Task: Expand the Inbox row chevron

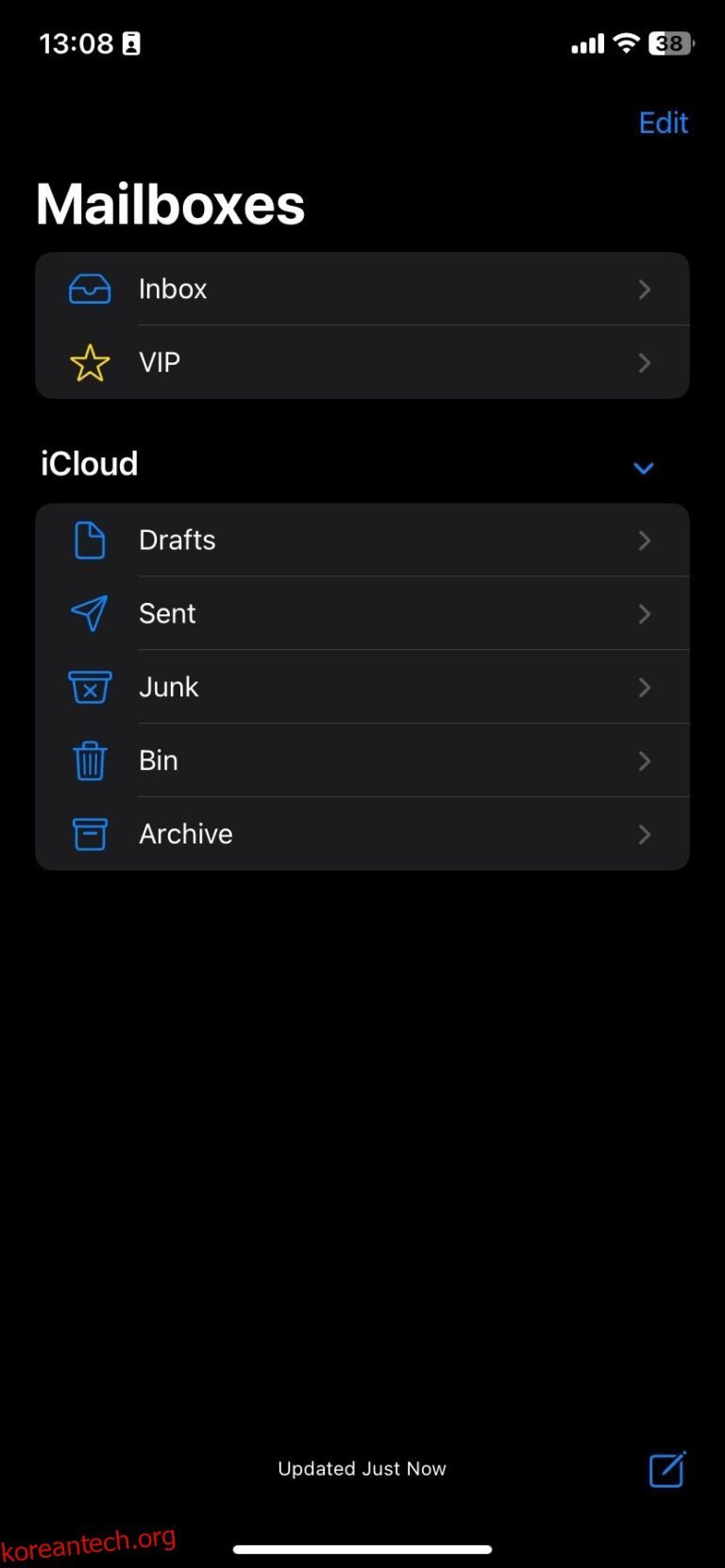Action: click(x=645, y=289)
